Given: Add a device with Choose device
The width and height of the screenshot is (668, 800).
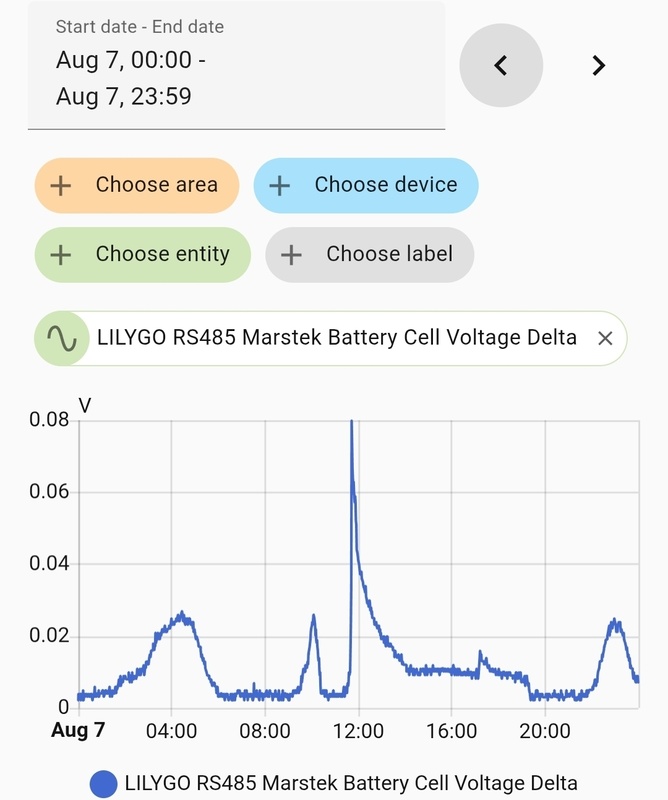Looking at the screenshot, I should [x=365, y=185].
